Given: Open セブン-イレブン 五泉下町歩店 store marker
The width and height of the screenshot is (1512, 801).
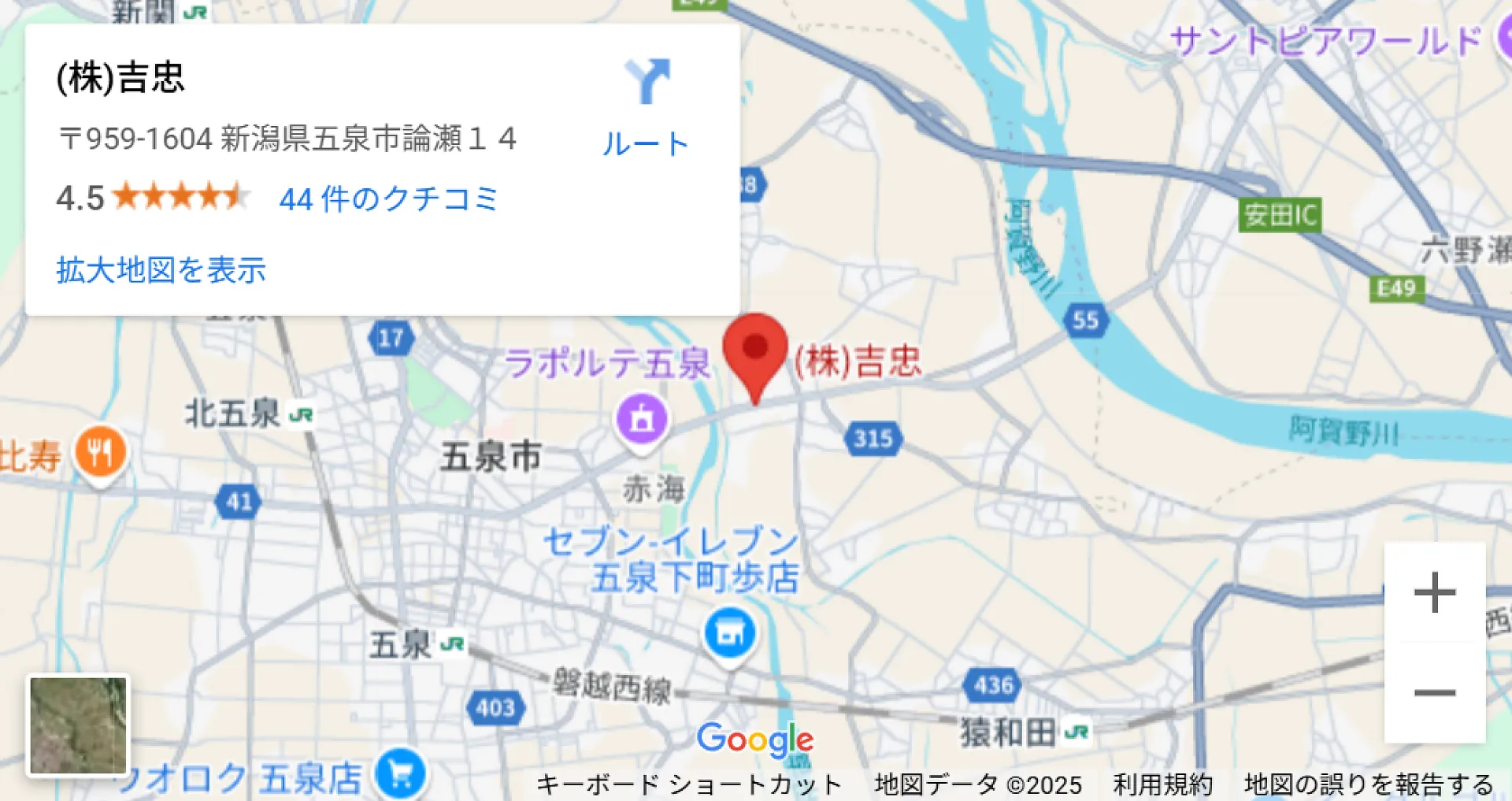Looking at the screenshot, I should (x=730, y=632).
